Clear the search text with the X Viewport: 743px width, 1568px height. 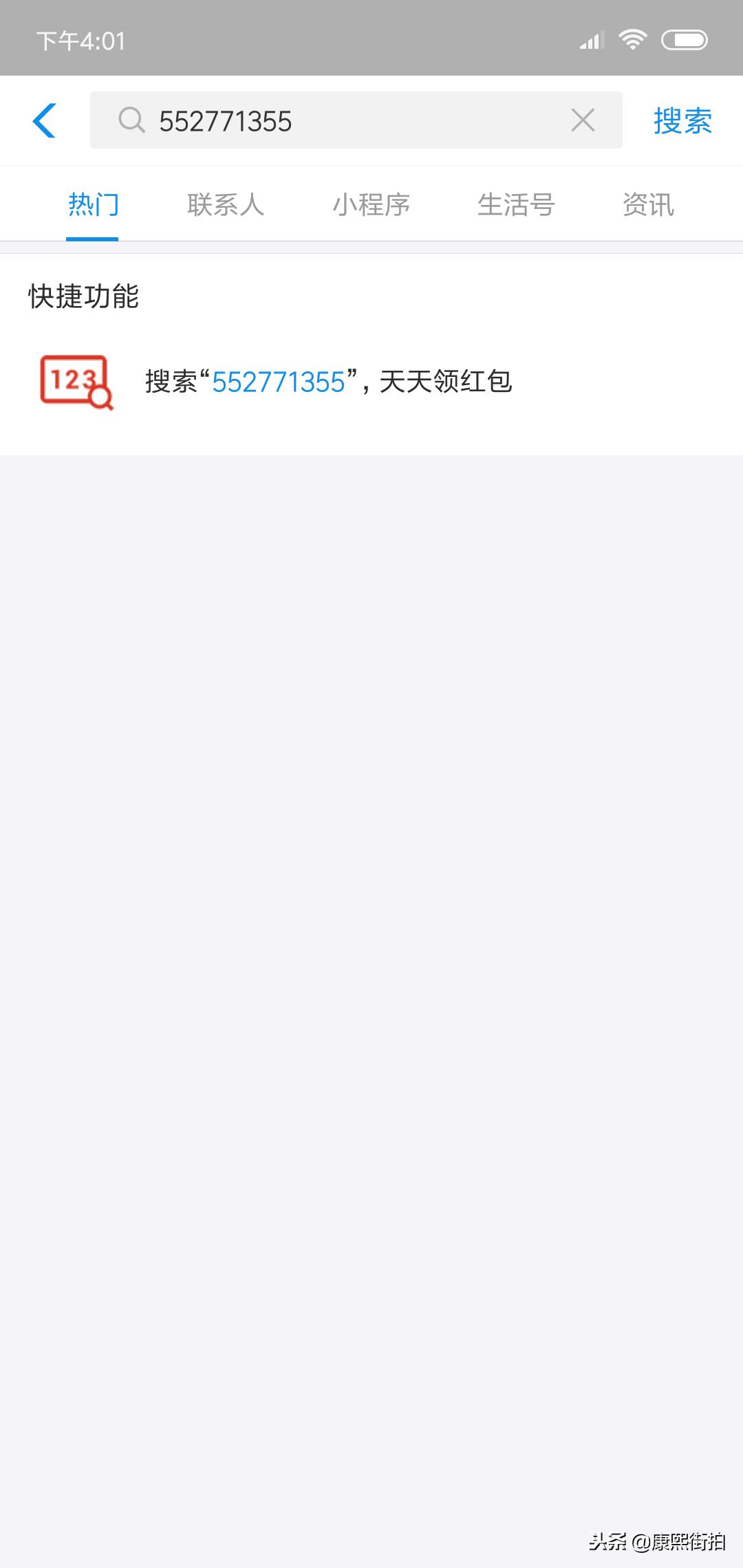583,121
